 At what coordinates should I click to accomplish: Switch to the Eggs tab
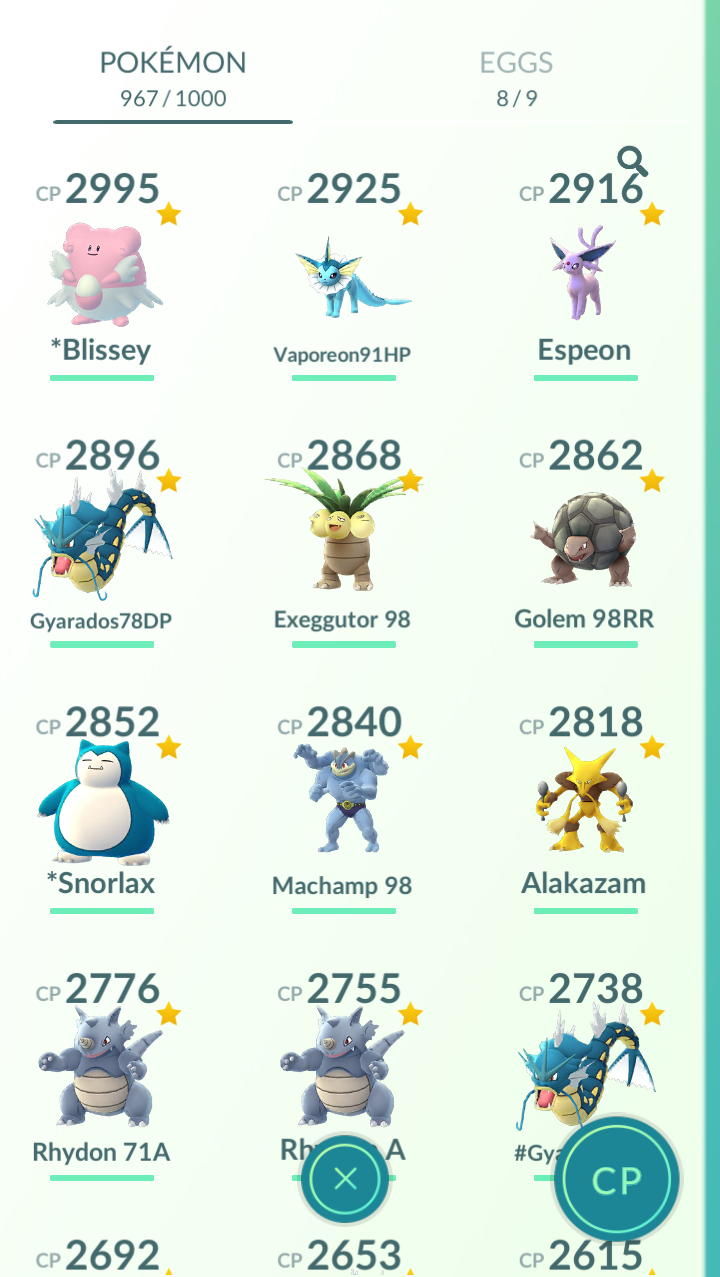[x=516, y=78]
